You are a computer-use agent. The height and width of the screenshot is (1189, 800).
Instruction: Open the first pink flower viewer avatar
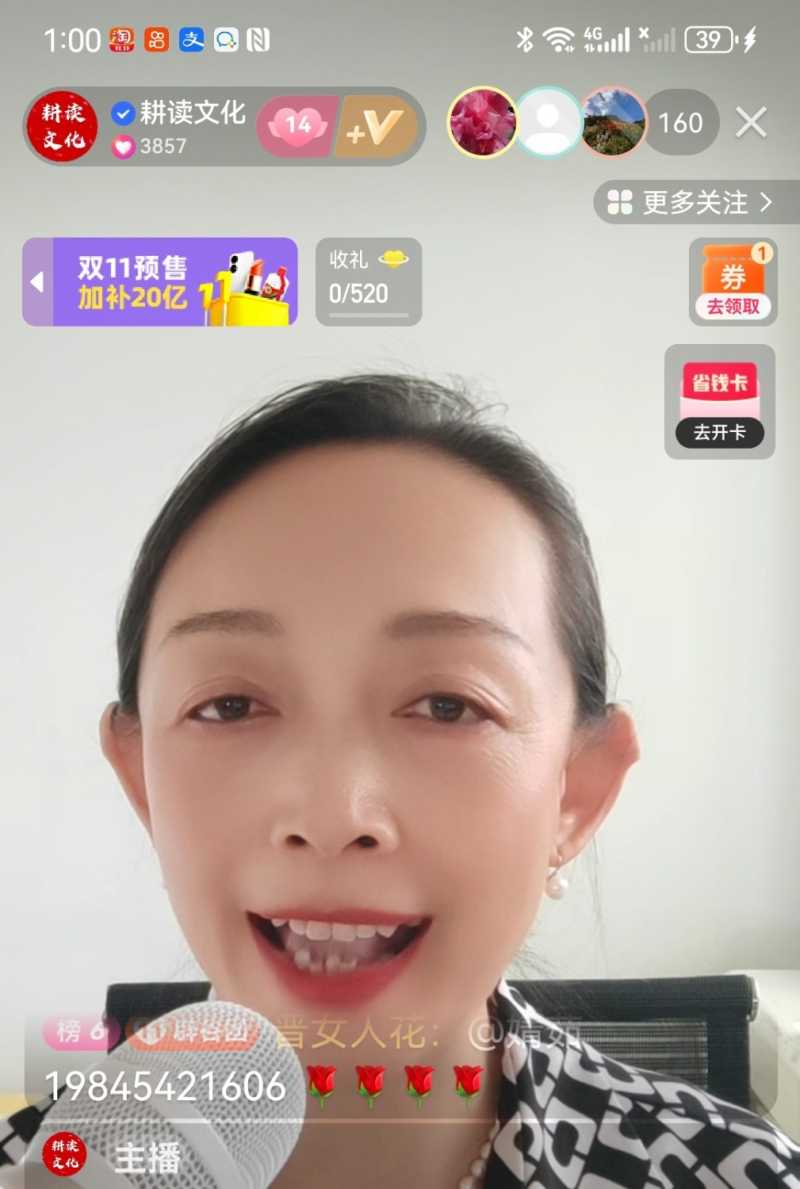(x=483, y=122)
